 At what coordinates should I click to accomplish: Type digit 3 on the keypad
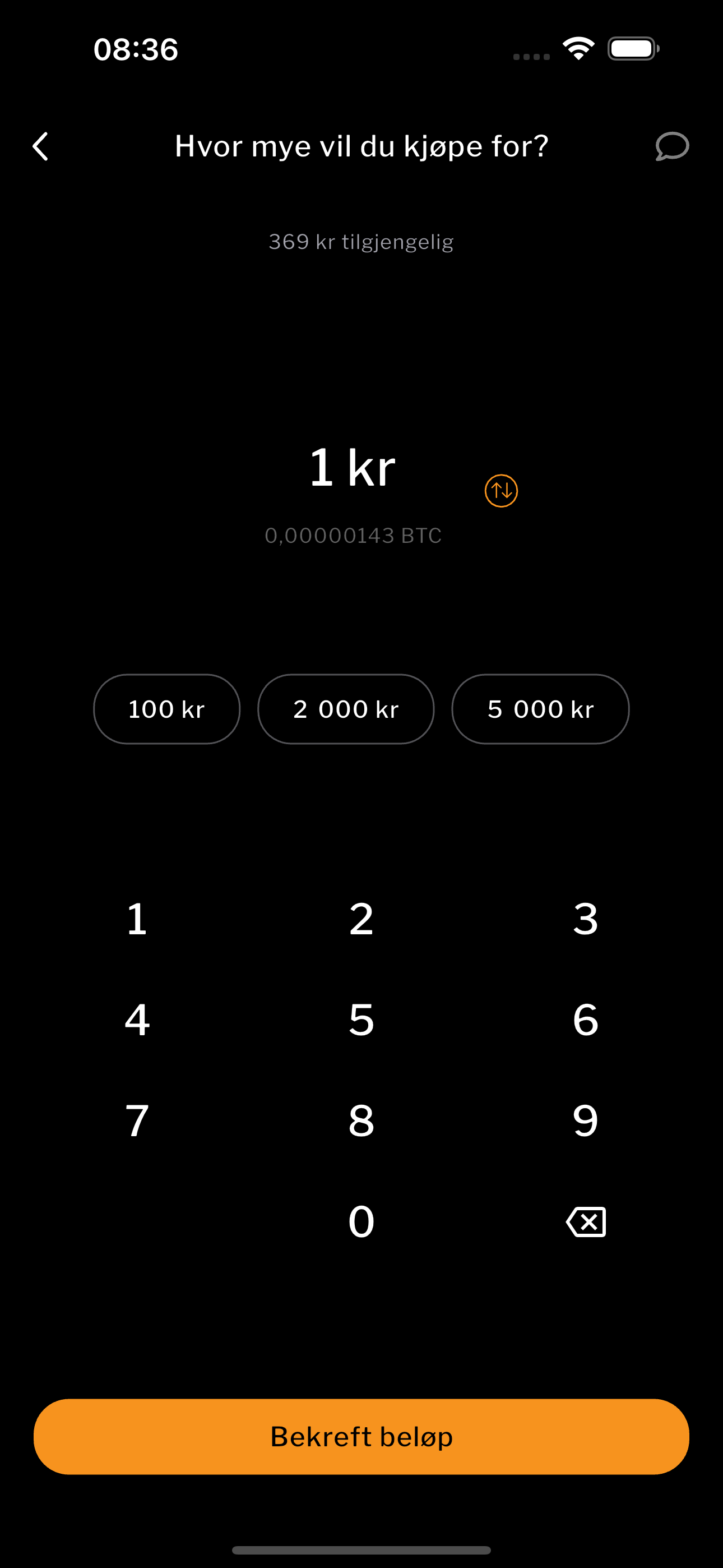(586, 919)
